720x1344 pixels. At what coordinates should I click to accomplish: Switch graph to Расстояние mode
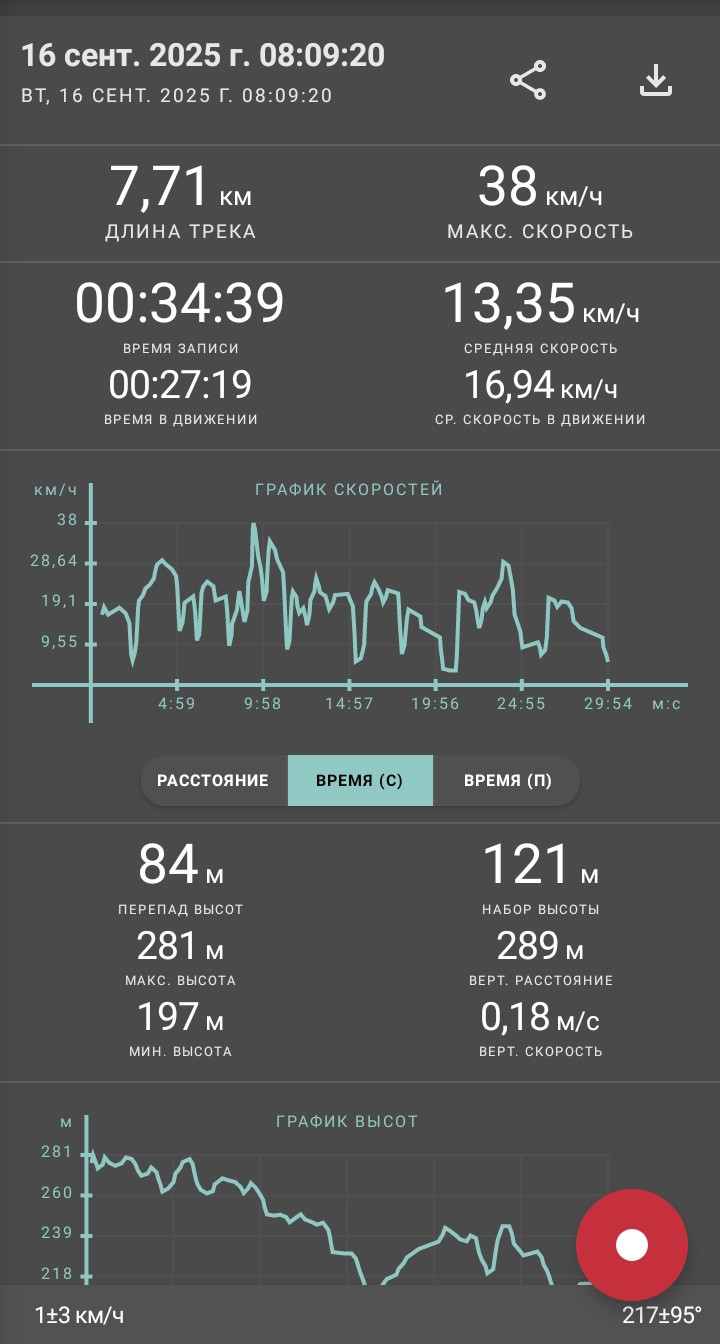pyautogui.click(x=213, y=781)
